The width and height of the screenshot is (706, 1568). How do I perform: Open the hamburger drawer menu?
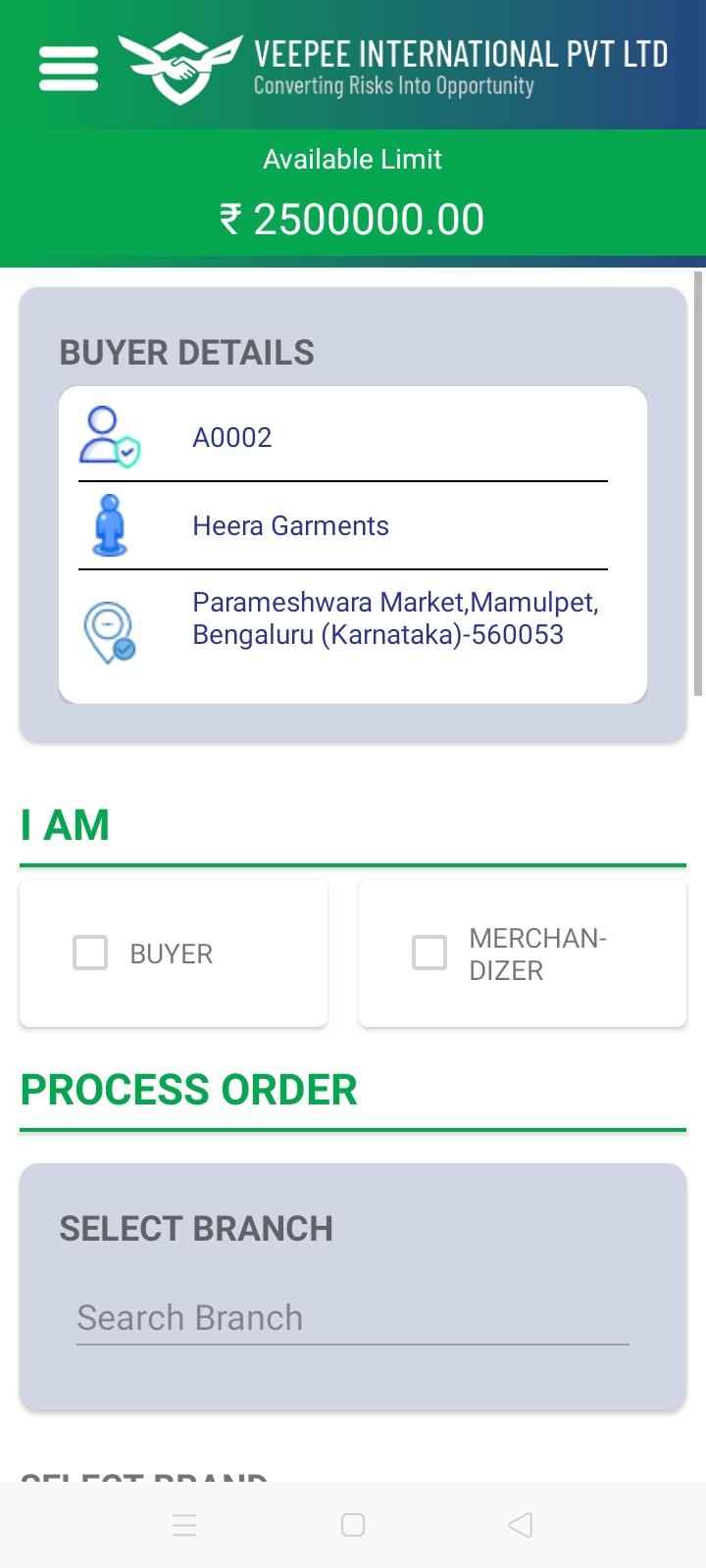coord(69,69)
